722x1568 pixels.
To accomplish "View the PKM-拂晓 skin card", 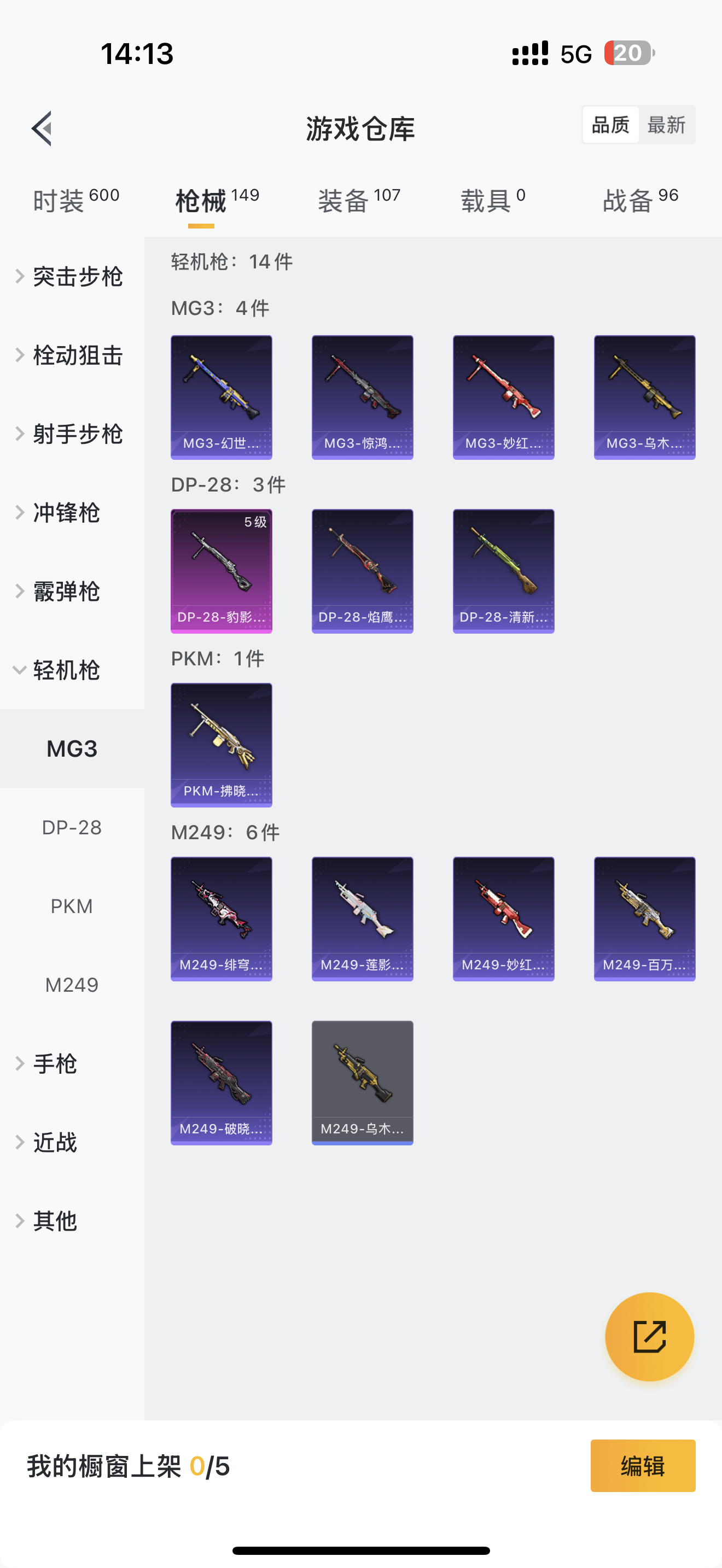I will 221,745.
